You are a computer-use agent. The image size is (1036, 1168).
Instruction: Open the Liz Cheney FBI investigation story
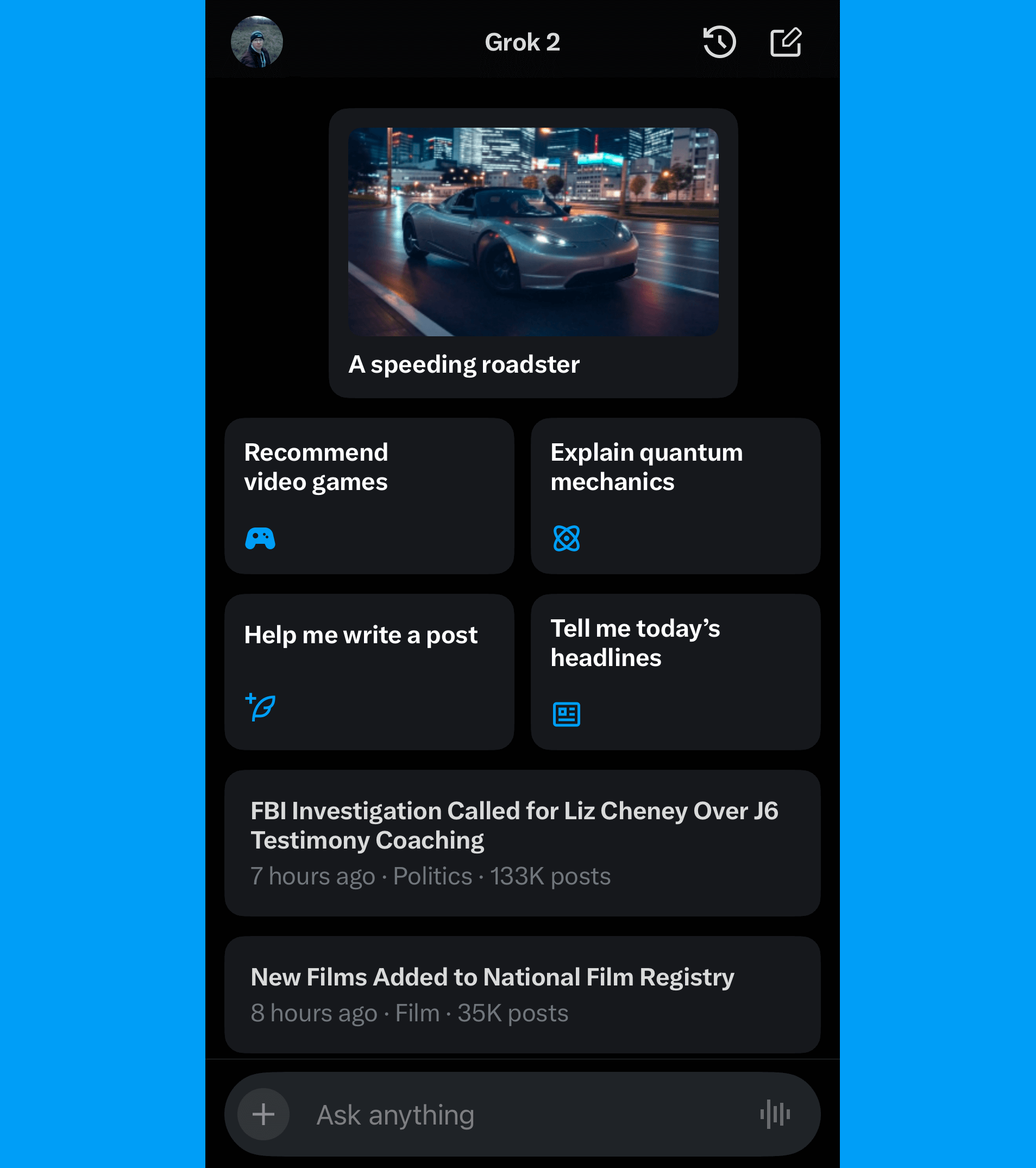pyautogui.click(x=522, y=842)
